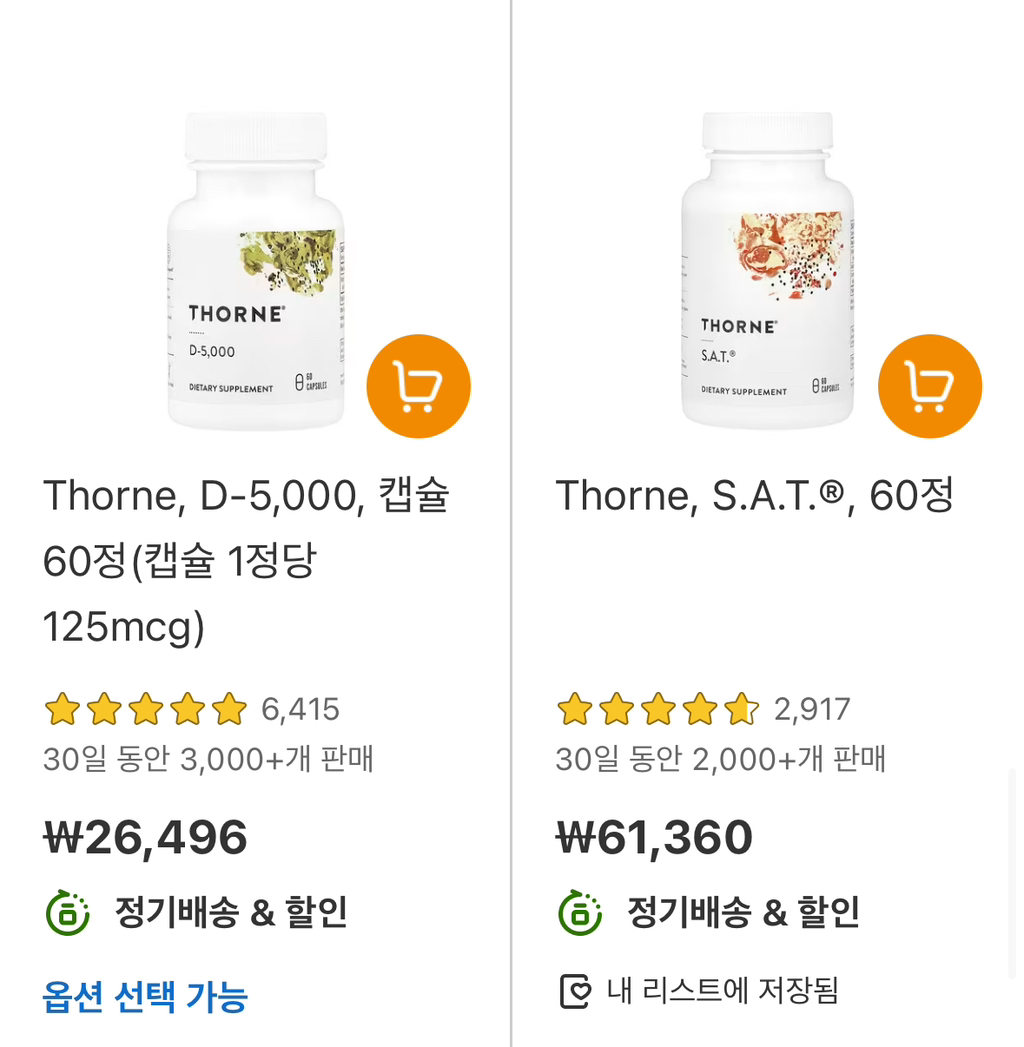The image size is (1024, 1047).
Task: Click the cart icon on S.A.T. product
Action: (929, 385)
